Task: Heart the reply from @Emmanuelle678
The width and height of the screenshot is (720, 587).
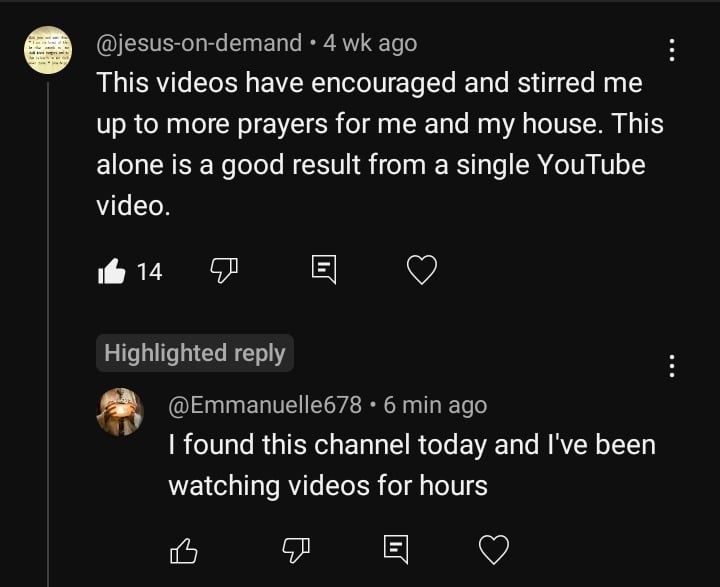Action: point(494,548)
